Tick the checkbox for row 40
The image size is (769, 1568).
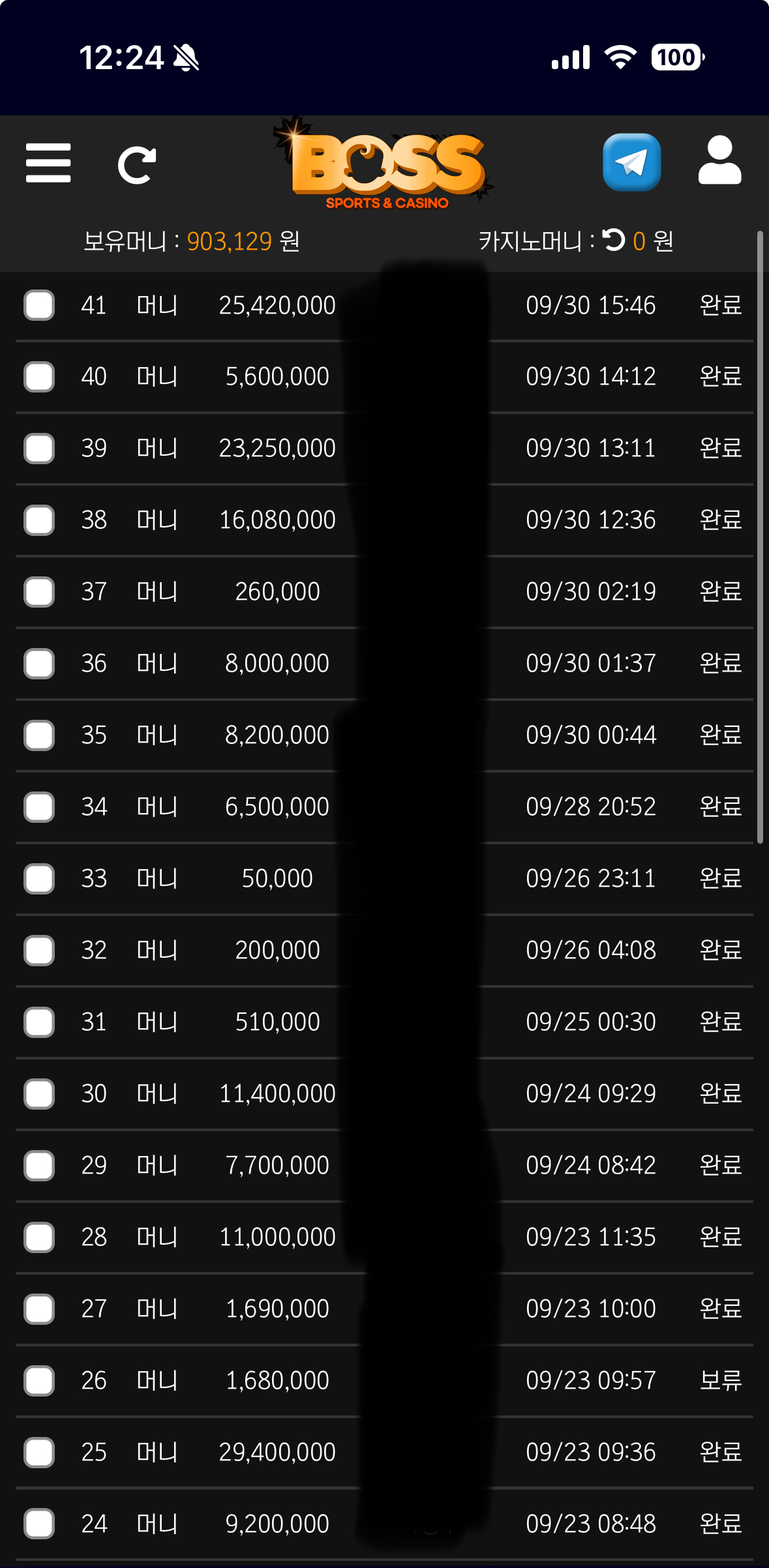(x=39, y=377)
